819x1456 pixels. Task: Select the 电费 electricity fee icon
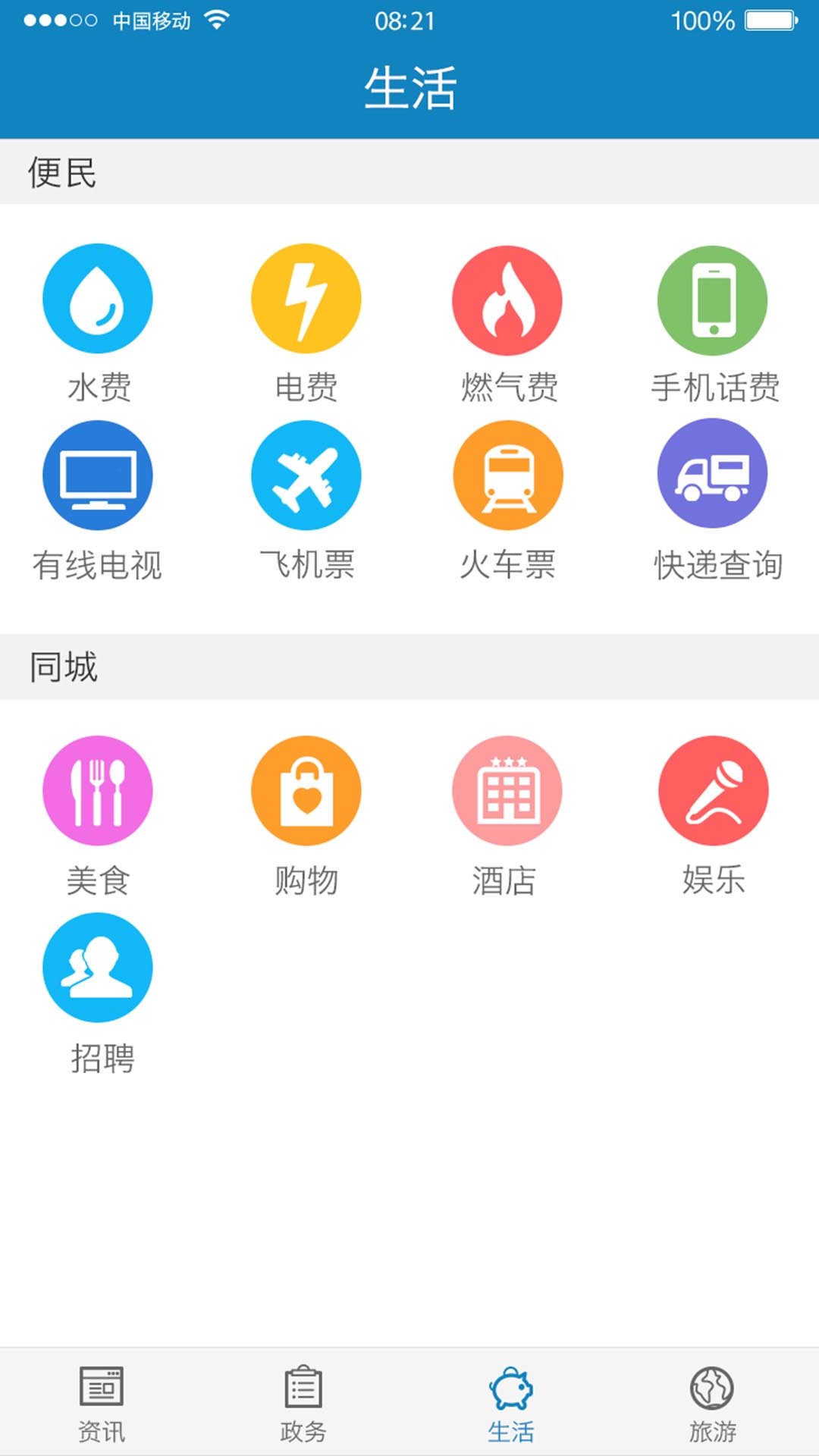pyautogui.click(x=306, y=299)
